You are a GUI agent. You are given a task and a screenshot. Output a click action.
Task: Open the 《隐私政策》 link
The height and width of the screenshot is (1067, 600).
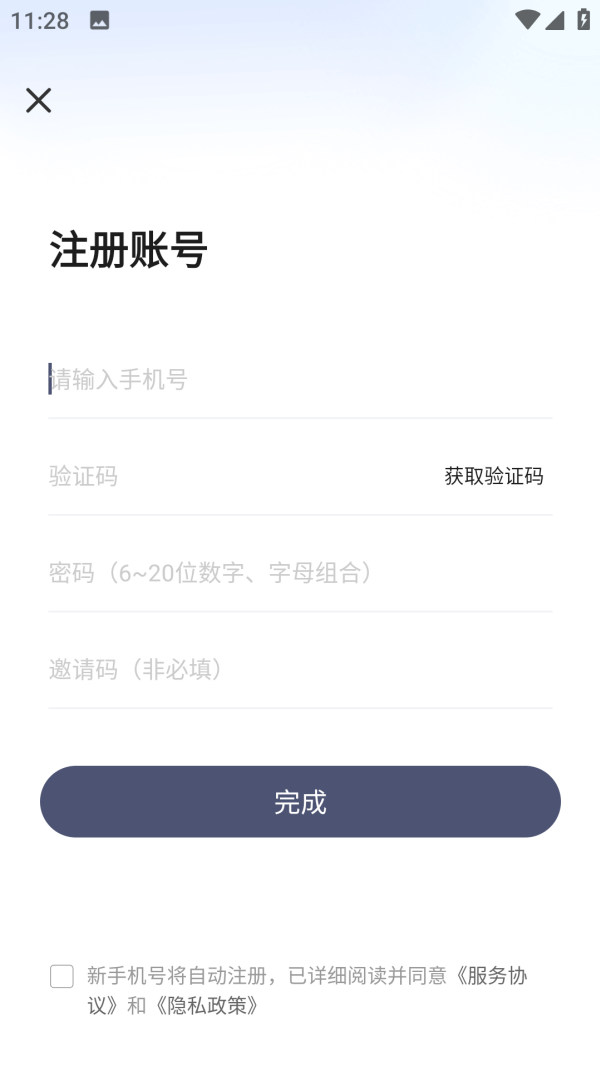(207, 1006)
